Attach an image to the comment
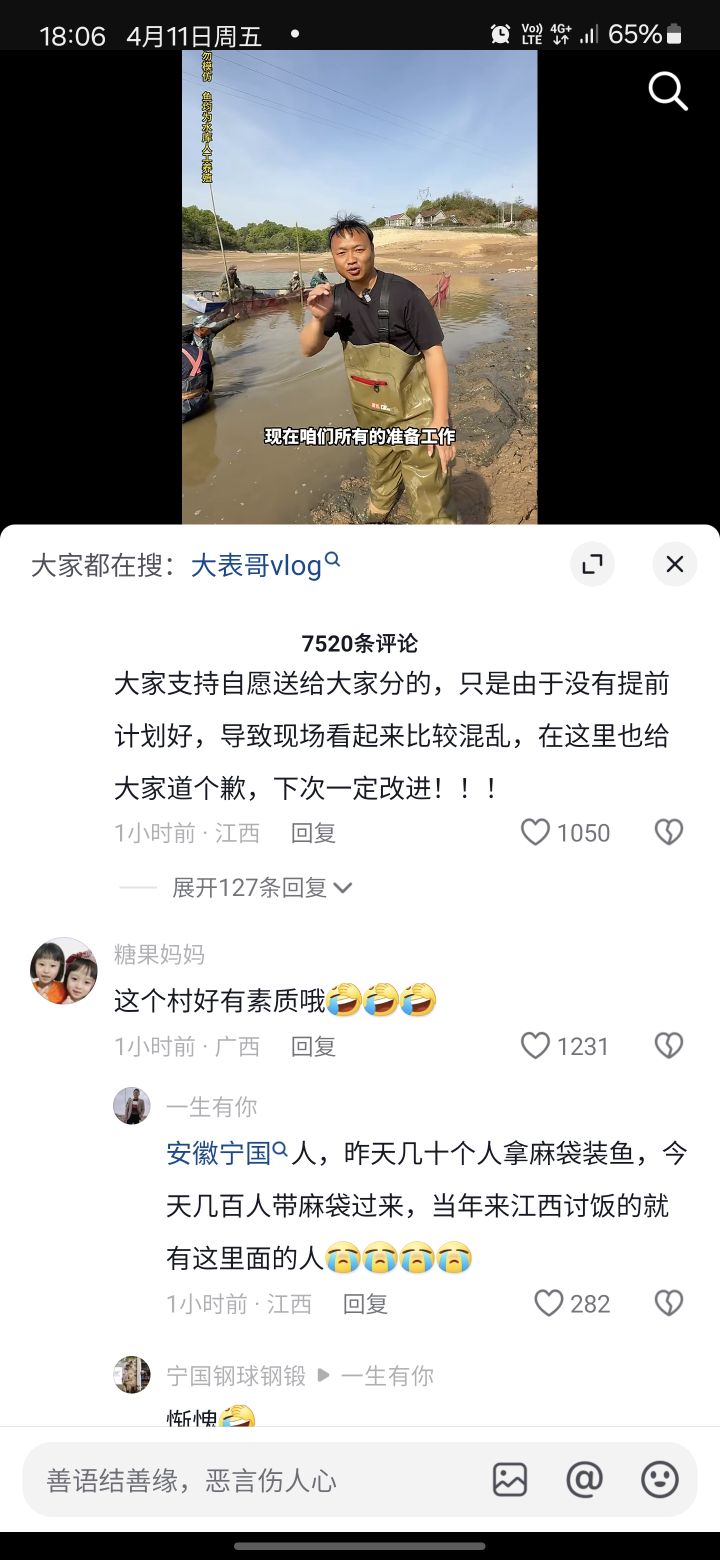Viewport: 720px width, 1560px height. pos(510,1480)
